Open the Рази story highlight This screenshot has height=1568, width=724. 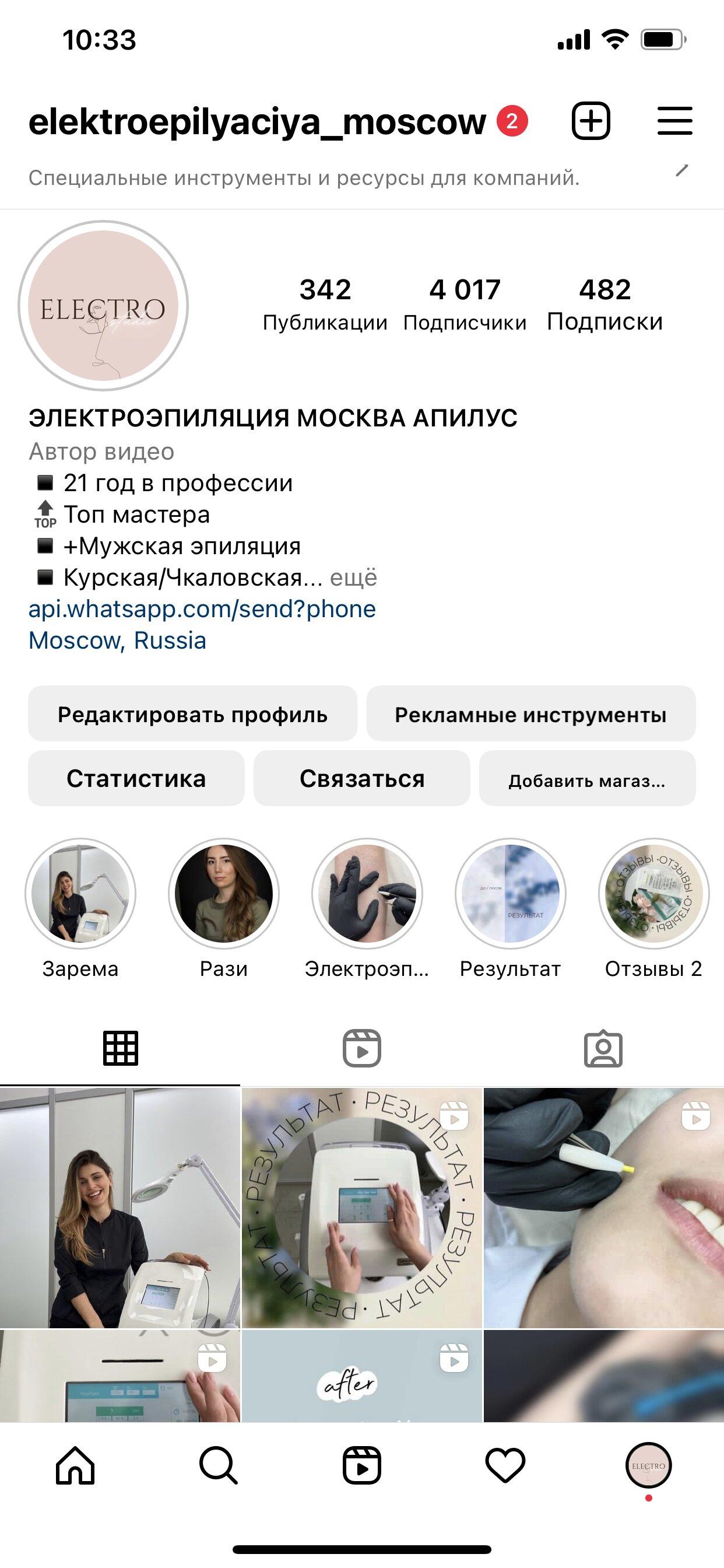pyautogui.click(x=224, y=894)
